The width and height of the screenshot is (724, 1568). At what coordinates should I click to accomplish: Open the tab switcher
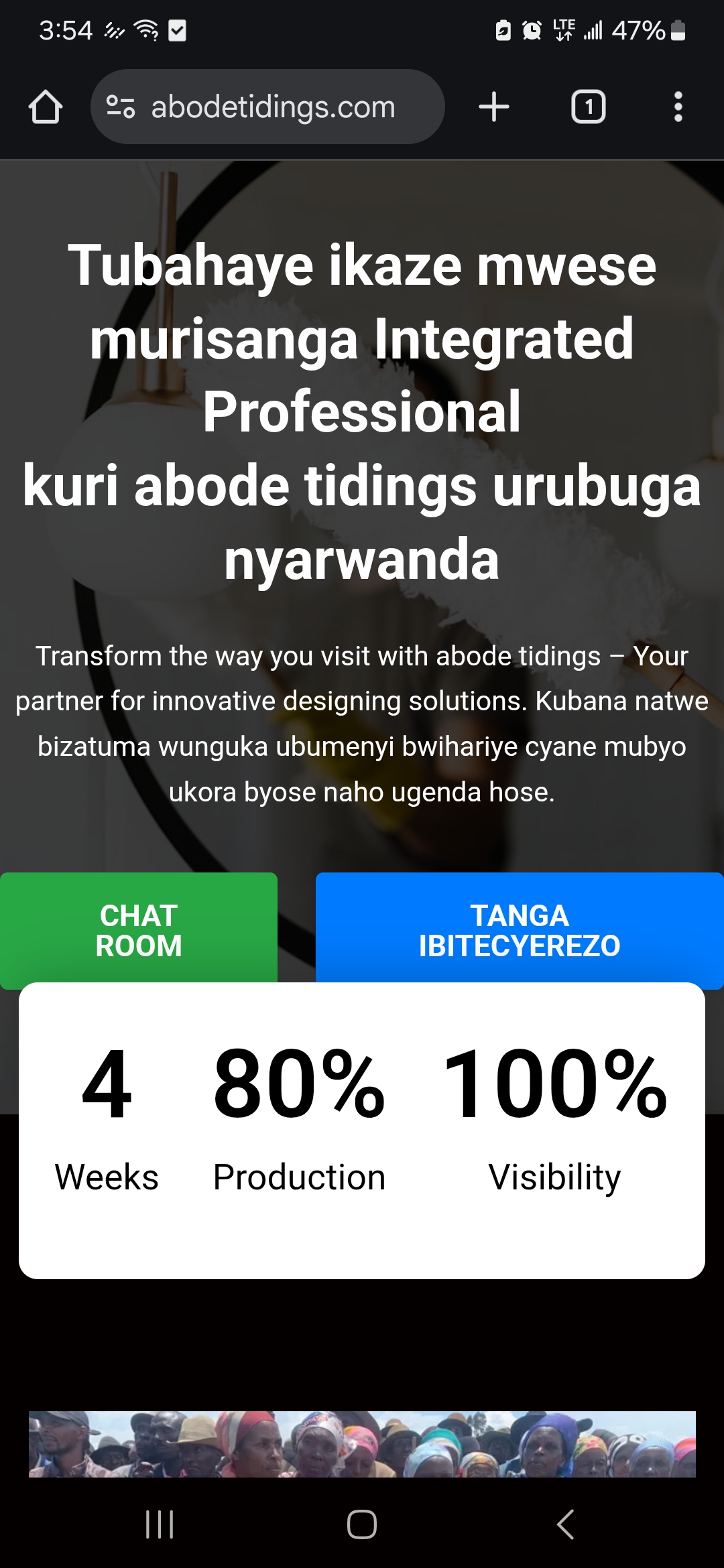[x=588, y=107]
